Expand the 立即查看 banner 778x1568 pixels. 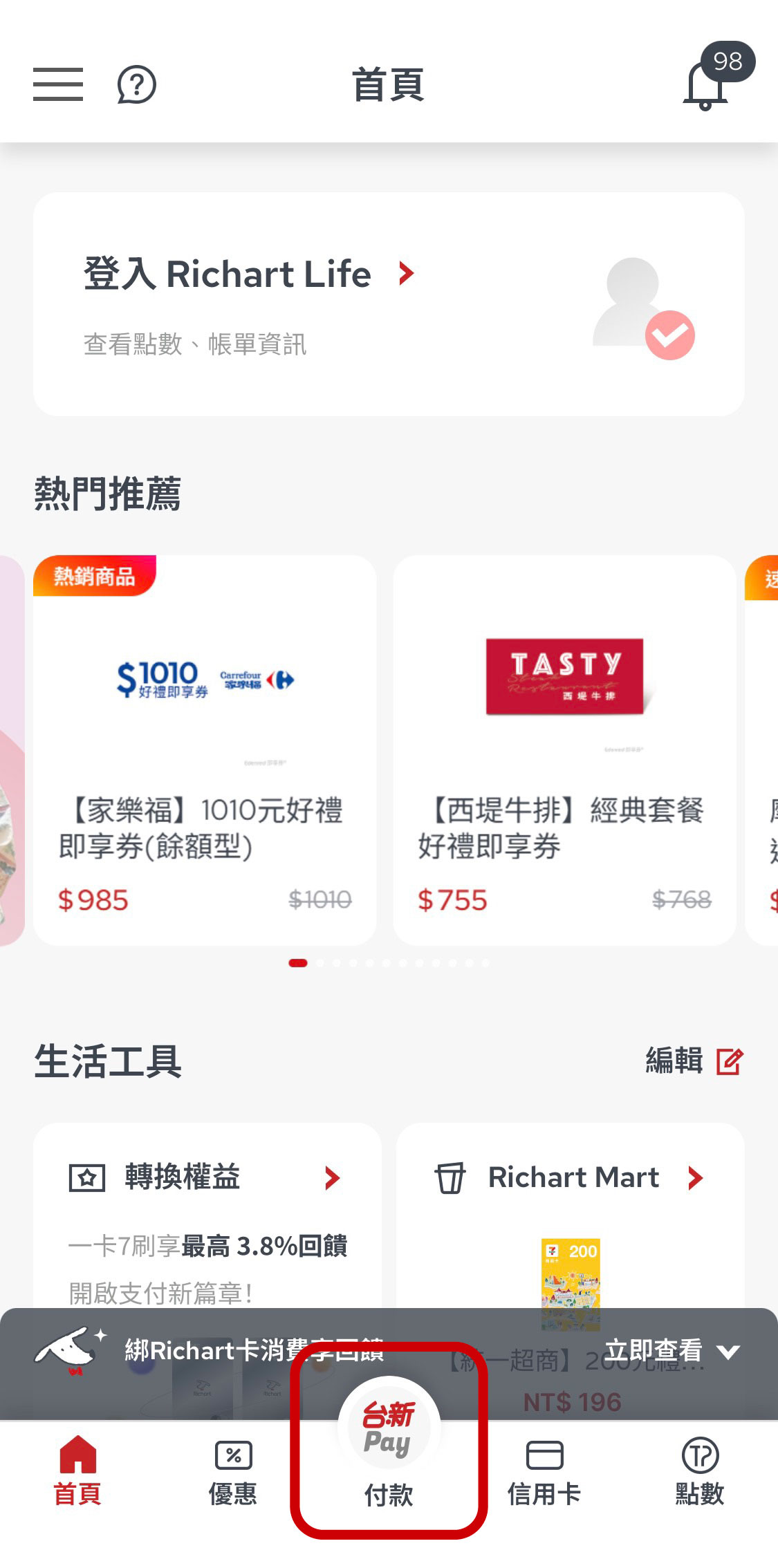672,1350
